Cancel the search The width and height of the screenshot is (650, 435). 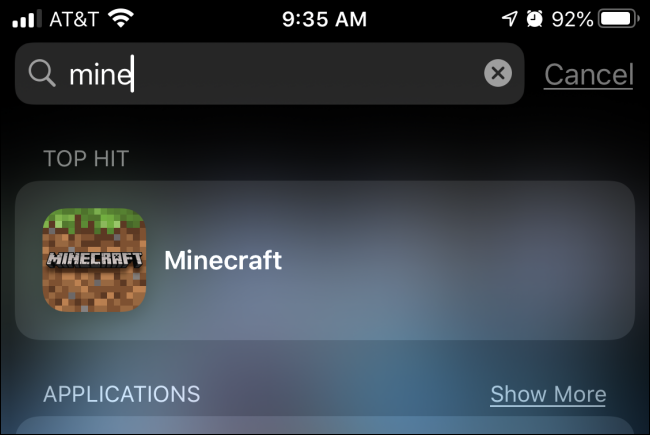588,74
